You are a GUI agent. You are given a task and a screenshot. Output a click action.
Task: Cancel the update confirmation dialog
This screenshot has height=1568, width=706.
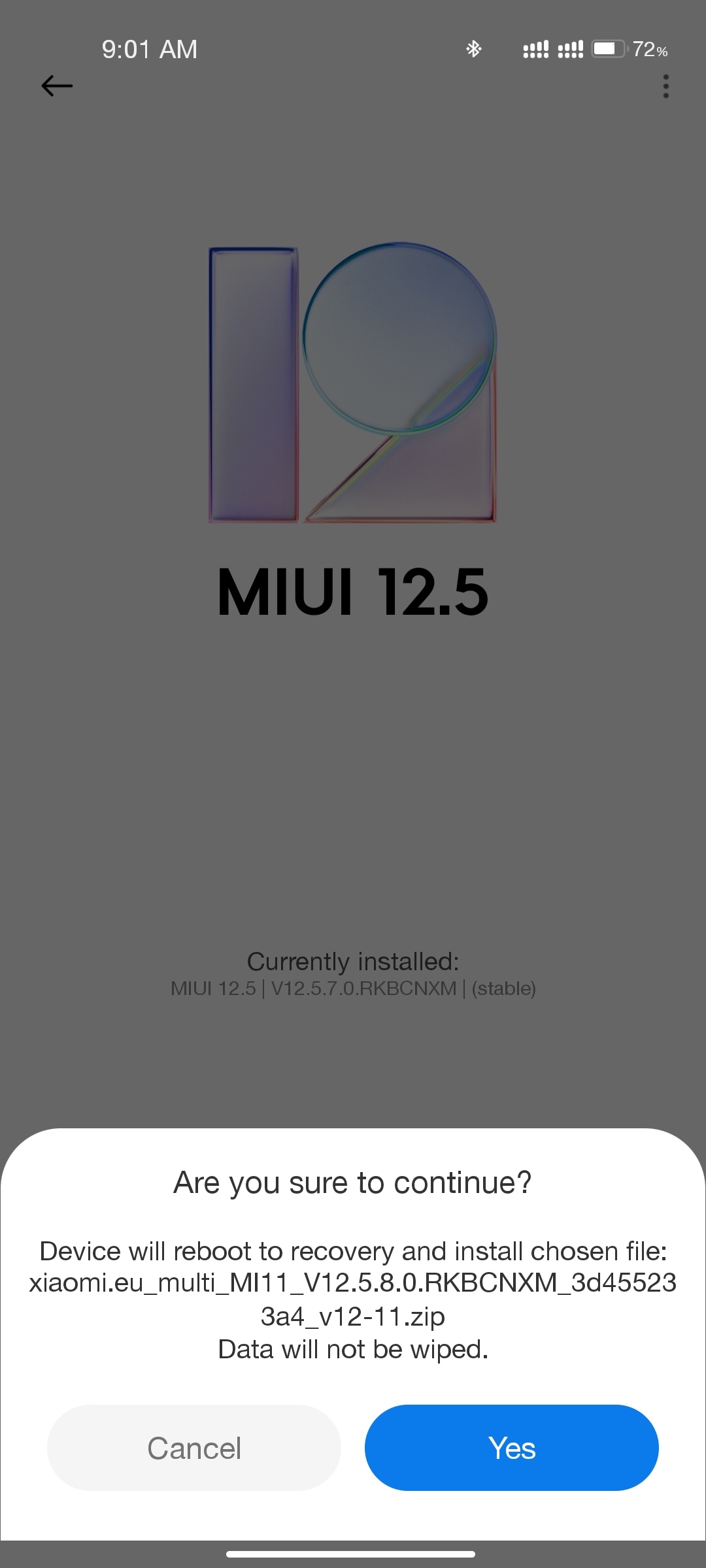coord(194,1448)
